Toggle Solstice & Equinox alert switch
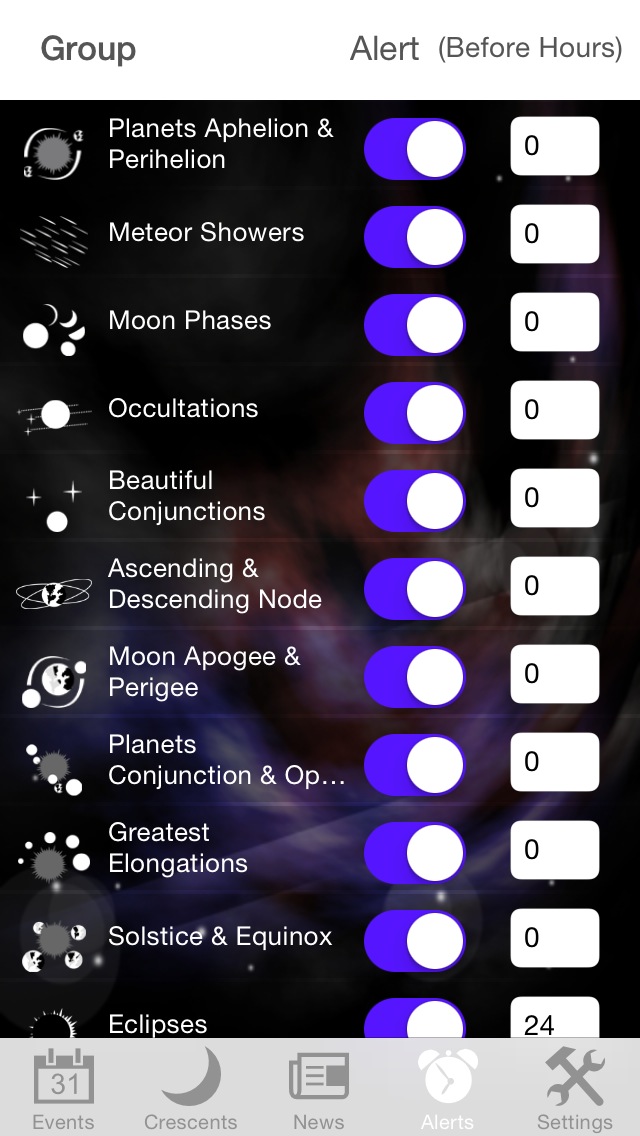 tap(414, 941)
